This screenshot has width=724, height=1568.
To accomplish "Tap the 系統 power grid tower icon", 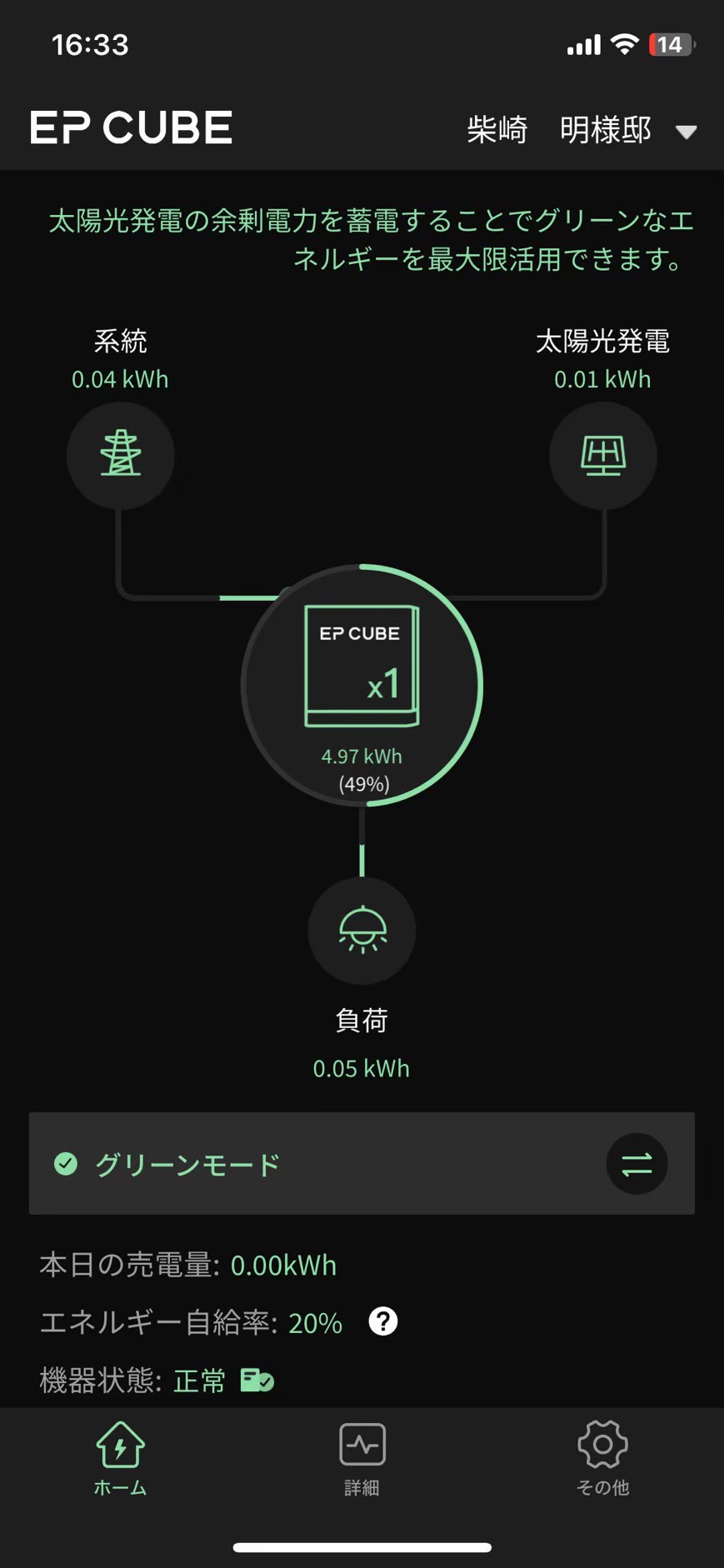I will coord(120,456).
